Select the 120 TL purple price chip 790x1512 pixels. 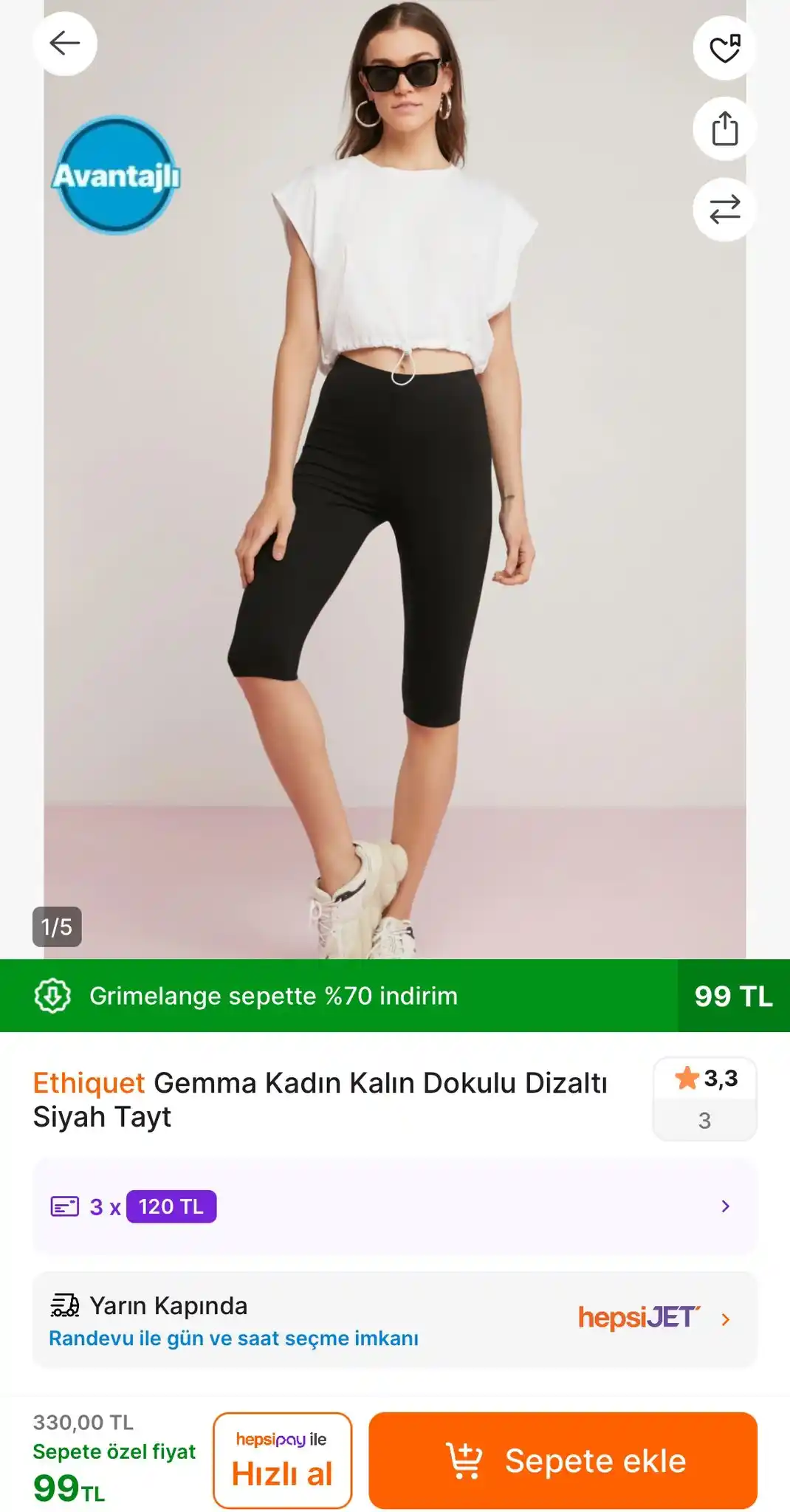click(x=170, y=1206)
